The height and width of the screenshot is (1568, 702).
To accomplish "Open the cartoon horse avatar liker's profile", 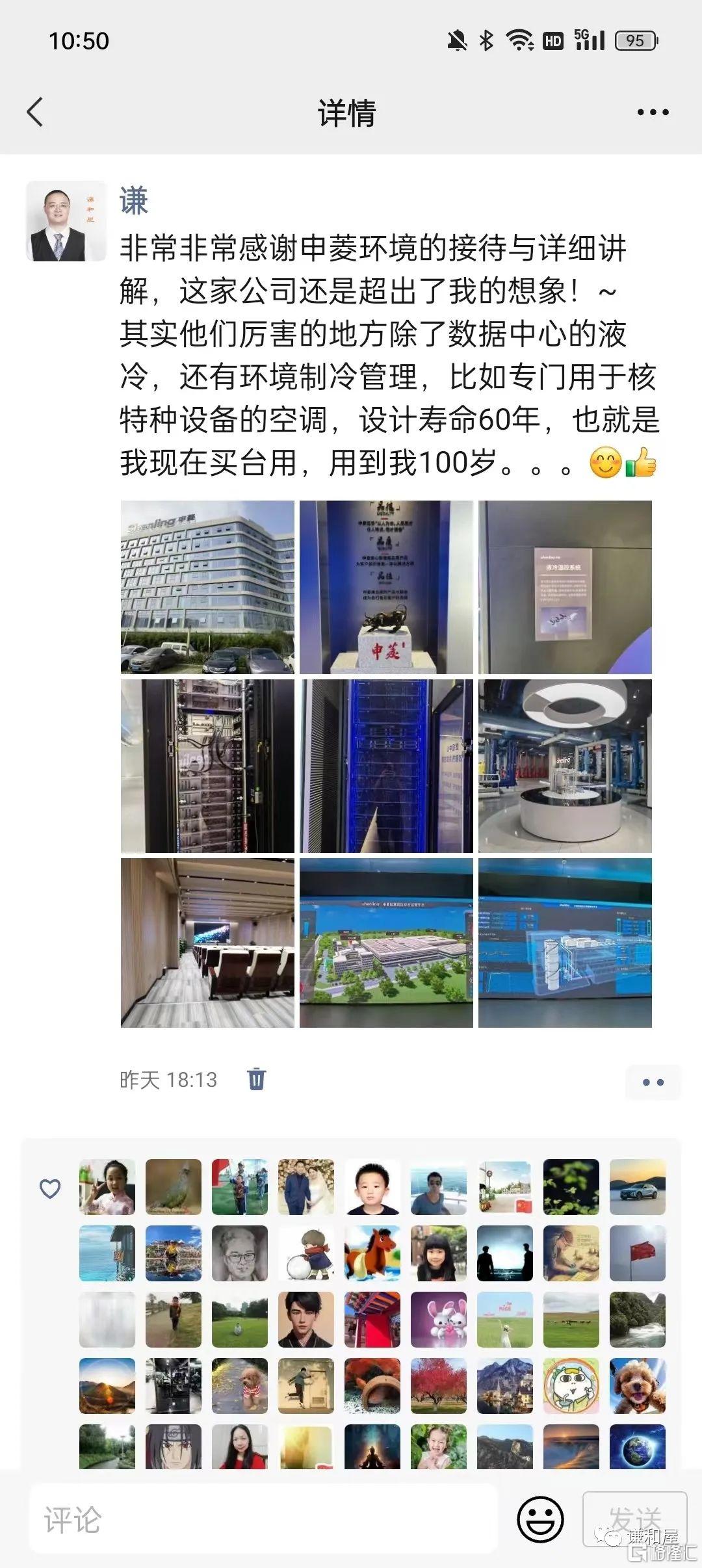I will [x=372, y=1253].
